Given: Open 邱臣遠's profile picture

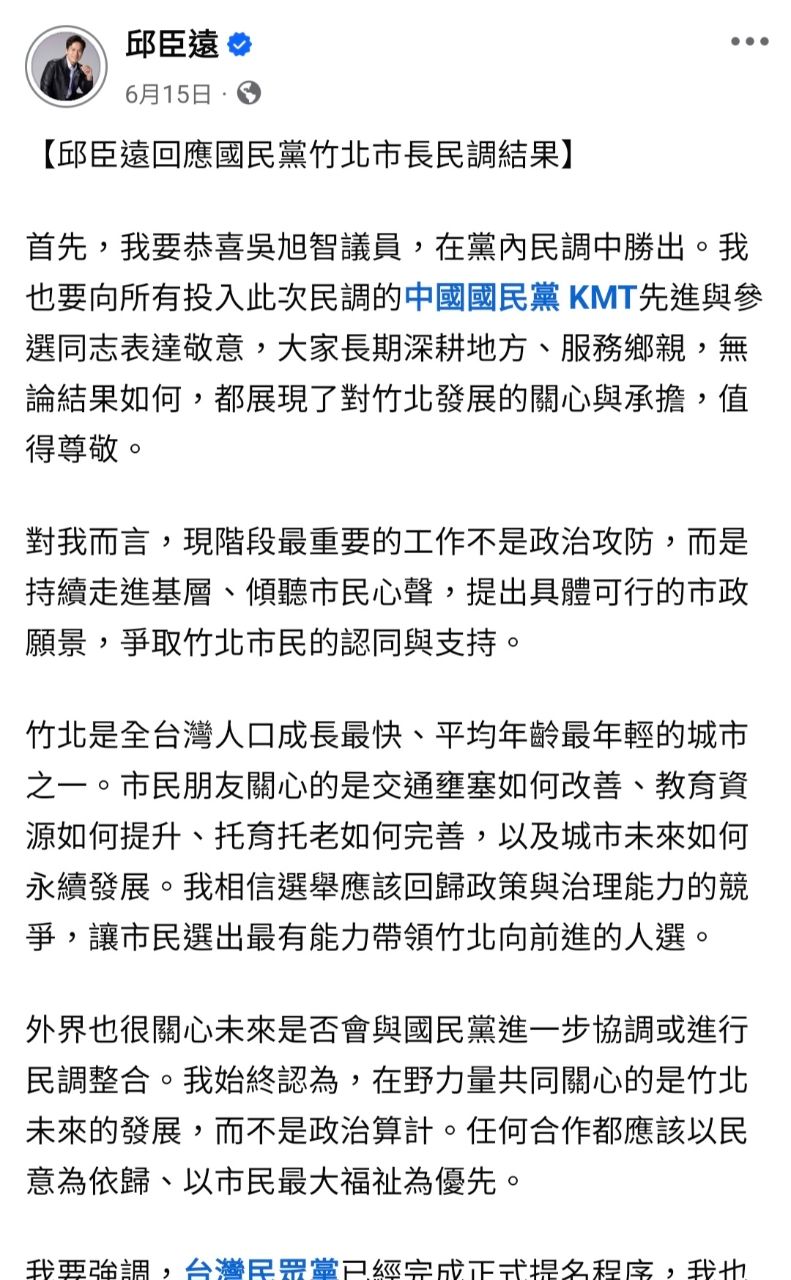Looking at the screenshot, I should tap(66, 66).
